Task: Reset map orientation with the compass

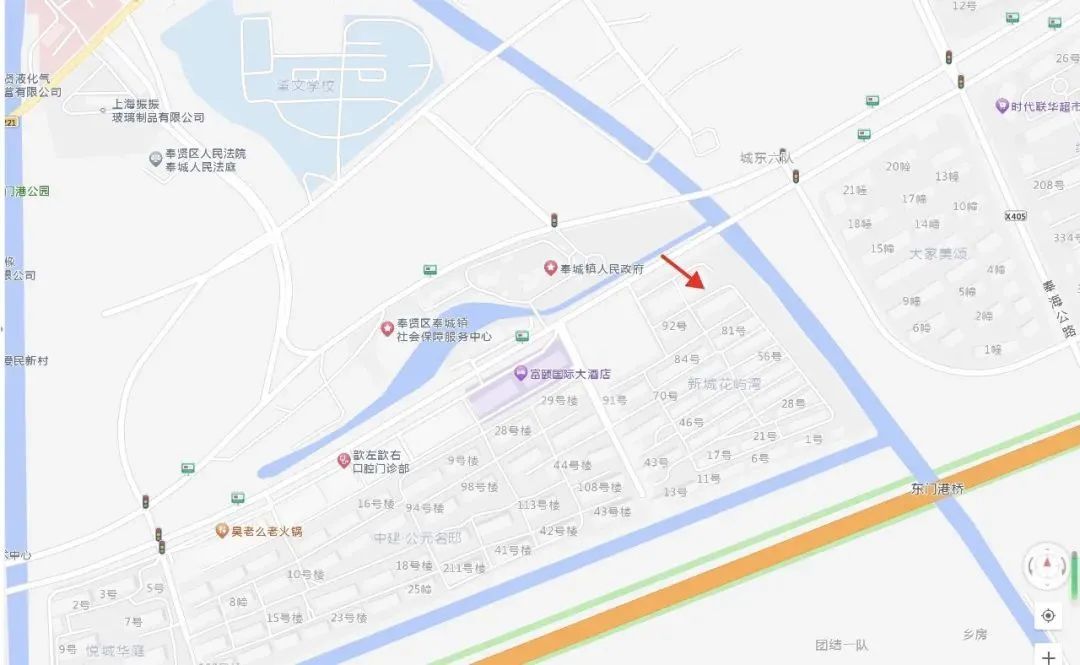Action: coord(1047,565)
